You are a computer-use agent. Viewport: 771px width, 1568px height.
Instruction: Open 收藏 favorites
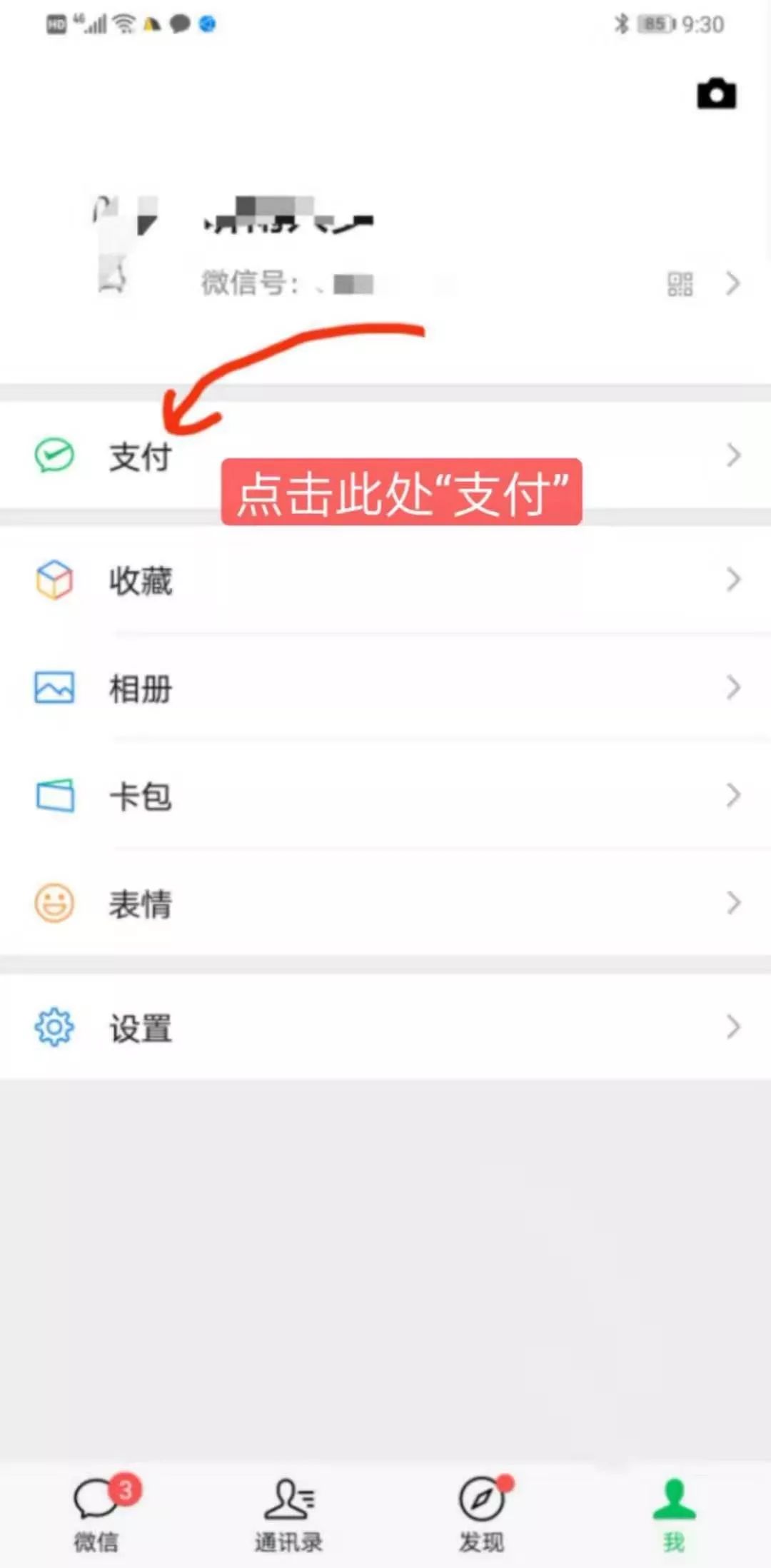[x=385, y=580]
